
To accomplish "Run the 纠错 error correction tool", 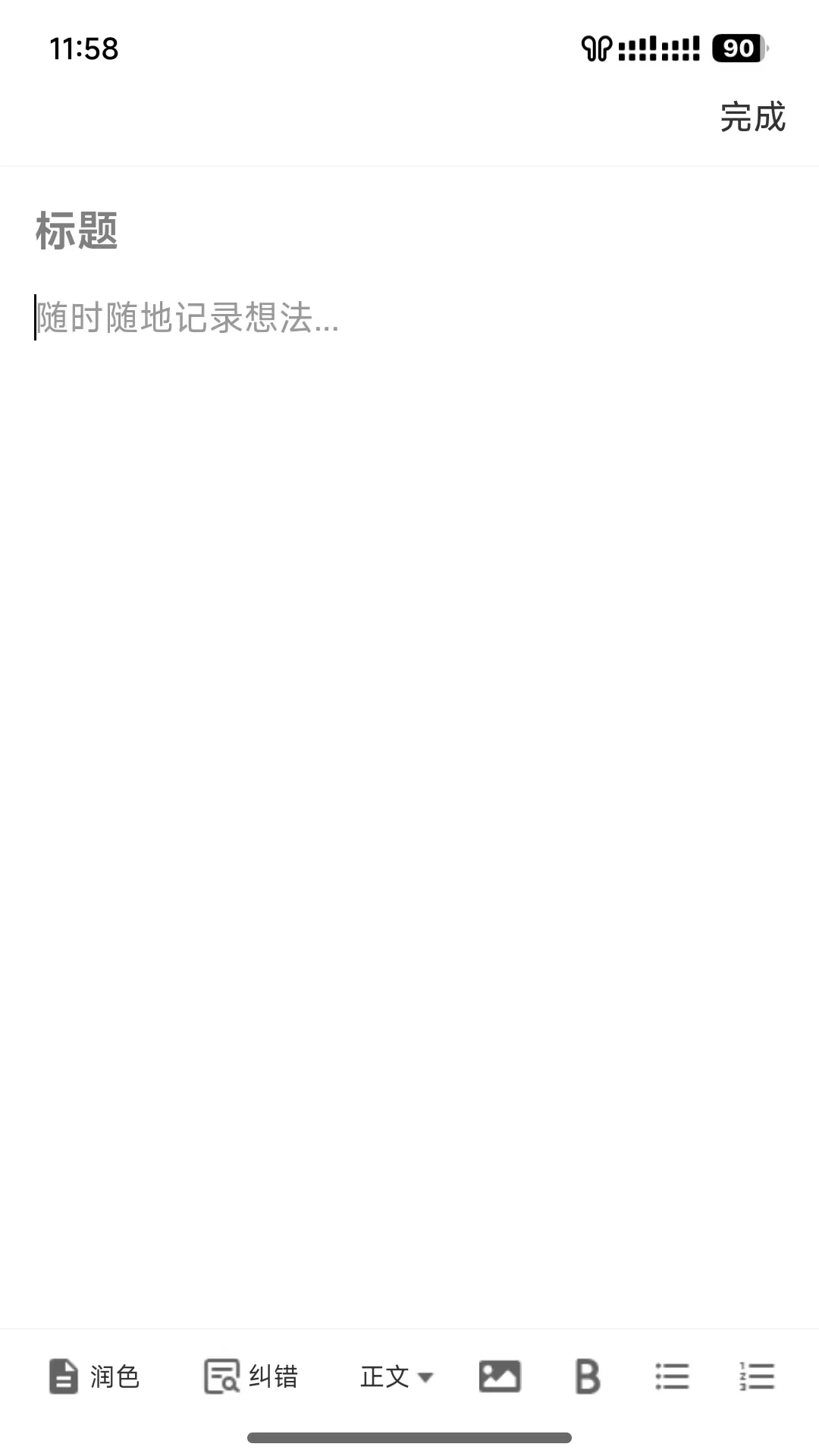I will coord(251,1376).
